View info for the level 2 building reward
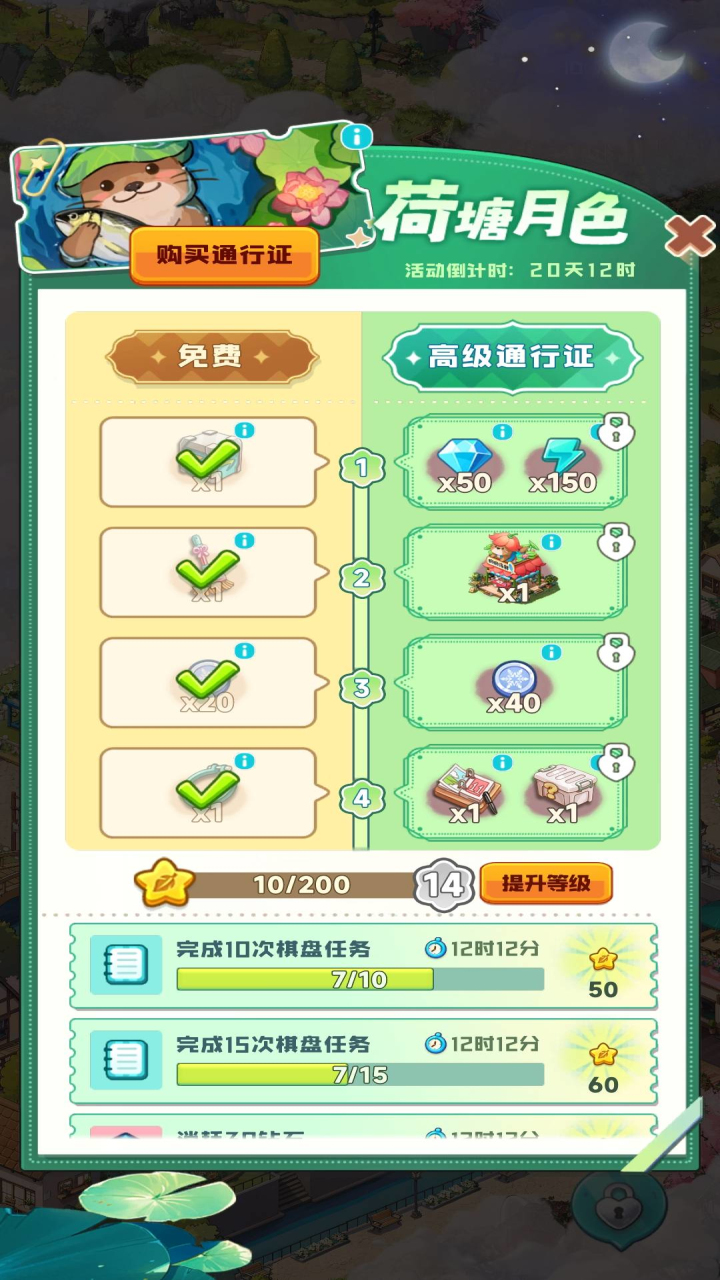 tap(551, 541)
